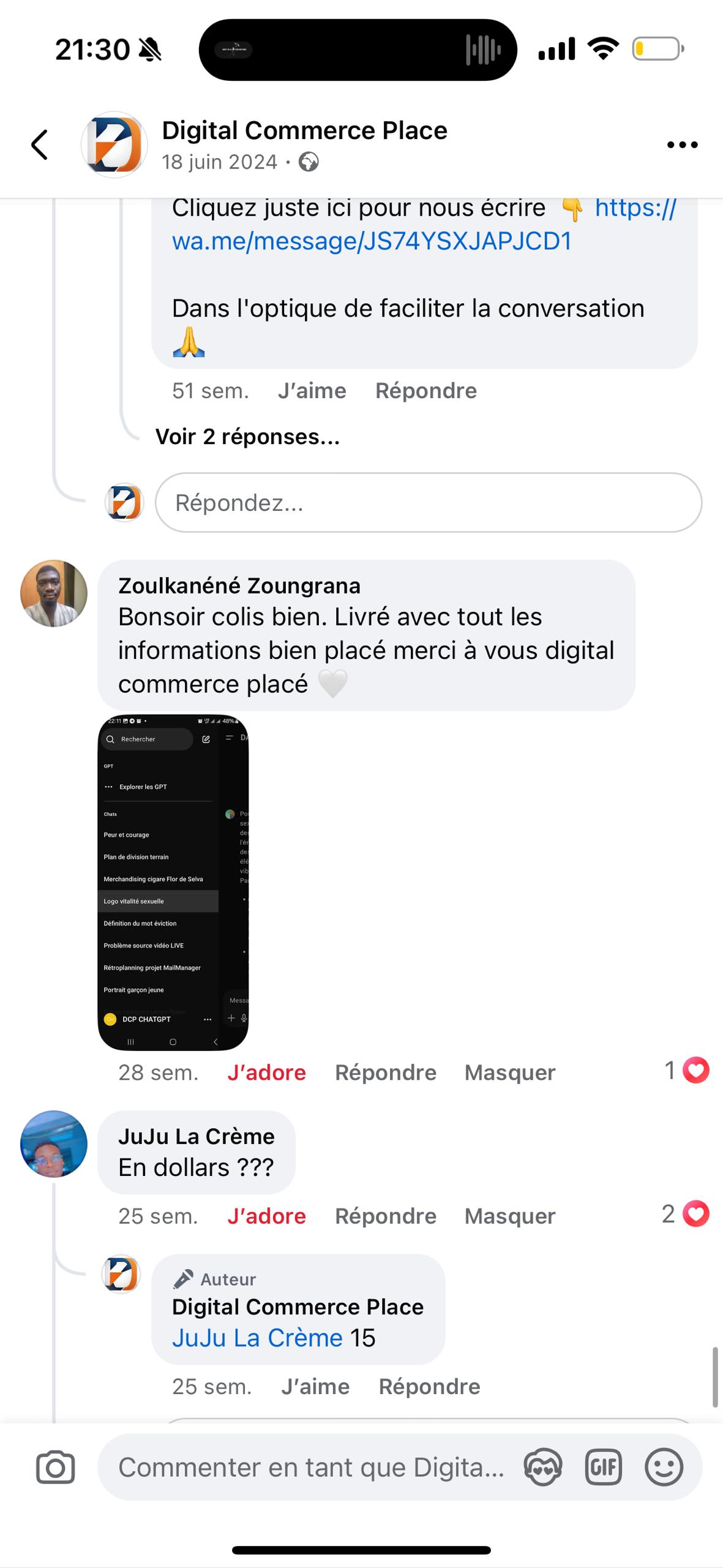Open the screenshot image in Zoulkanéné's comment
Screen dimensions: 723x1568
(173, 882)
